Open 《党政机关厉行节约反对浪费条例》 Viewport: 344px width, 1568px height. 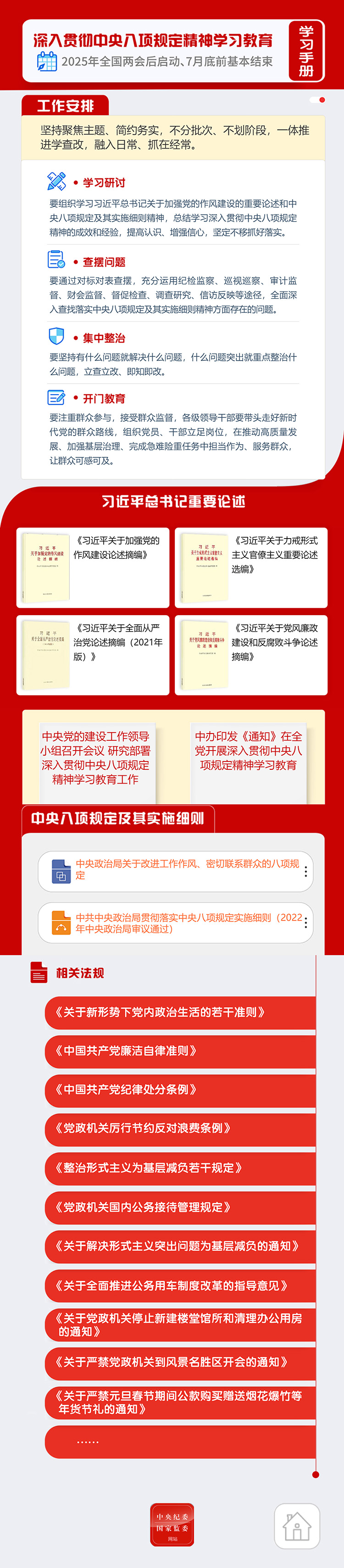click(x=180, y=1128)
